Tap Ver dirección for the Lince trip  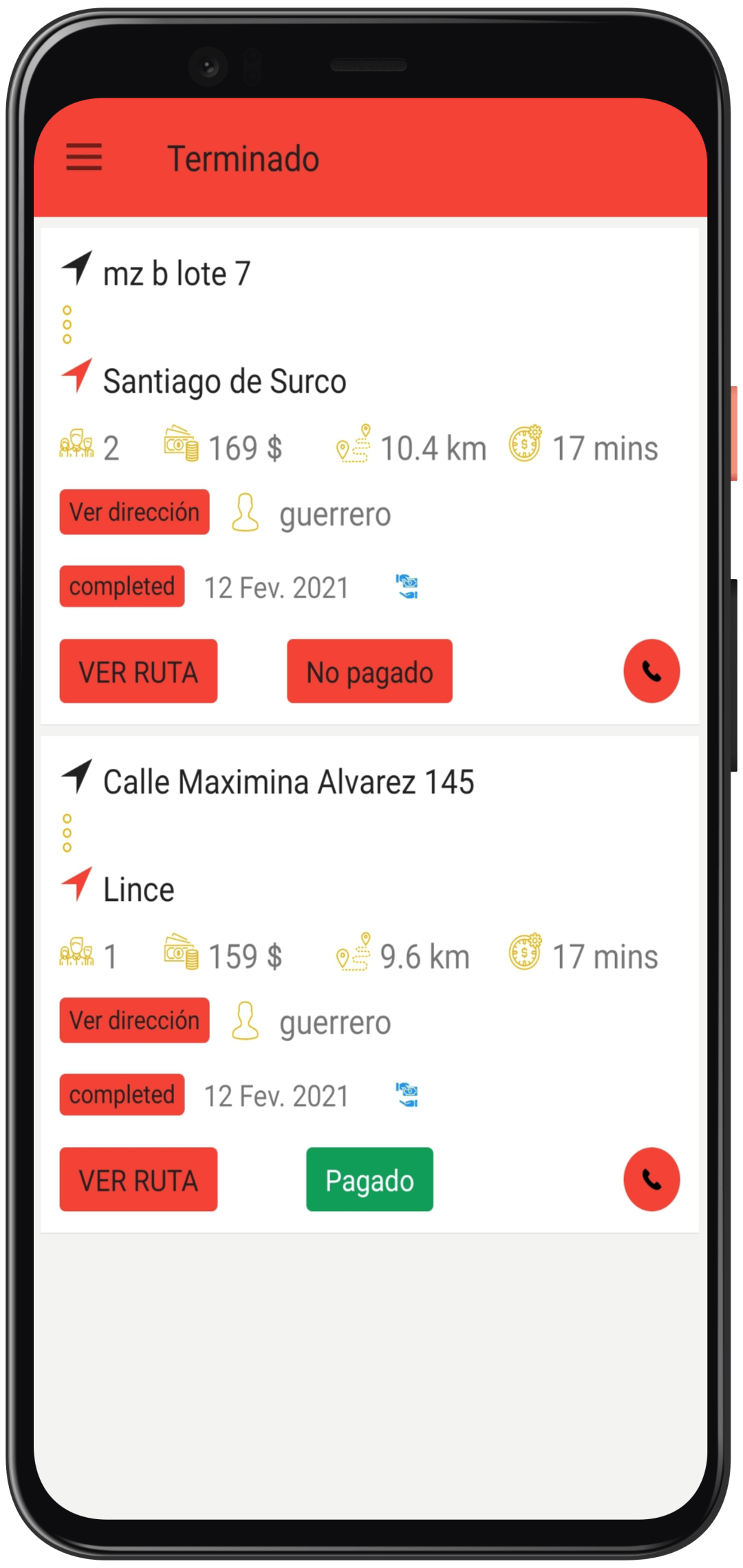coord(134,1021)
